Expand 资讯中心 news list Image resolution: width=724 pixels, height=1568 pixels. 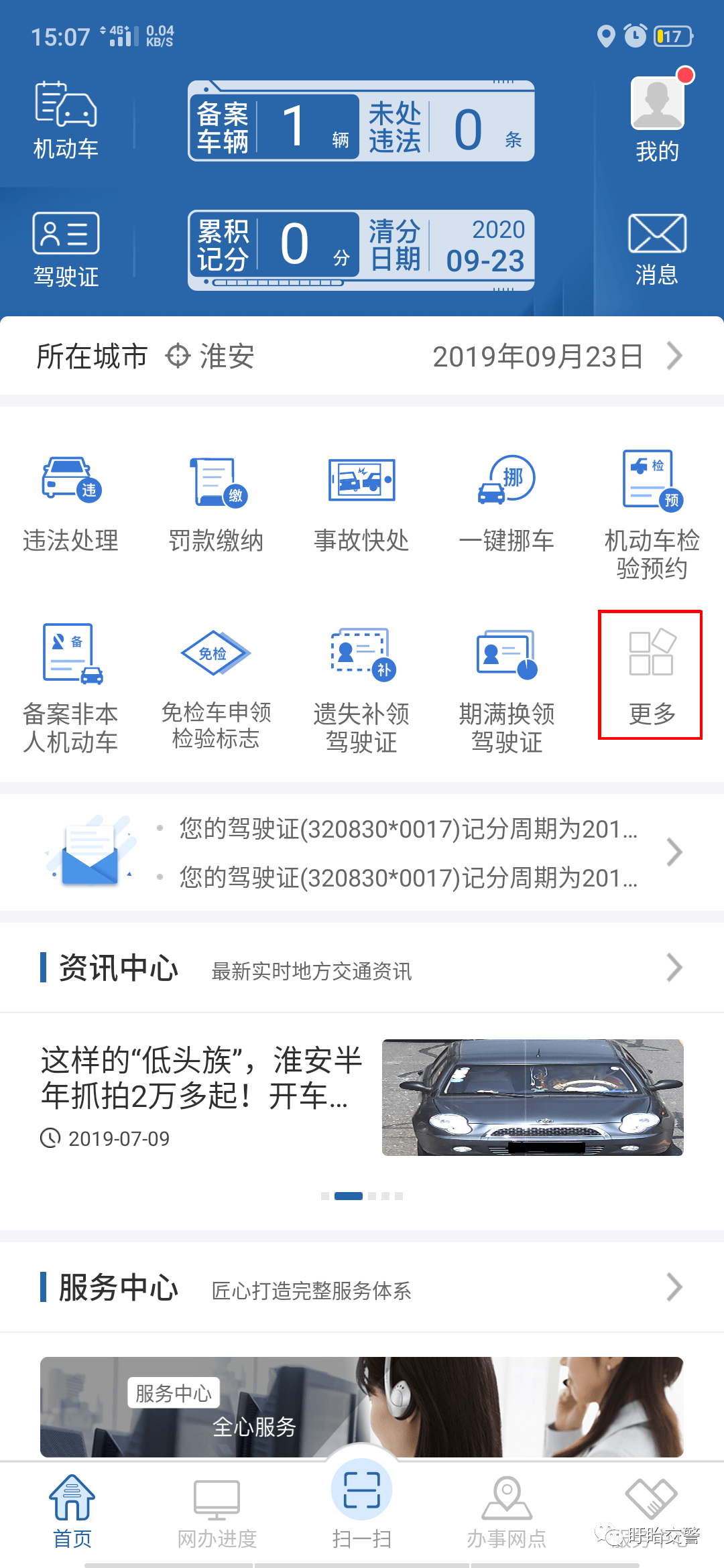pyautogui.click(x=674, y=968)
